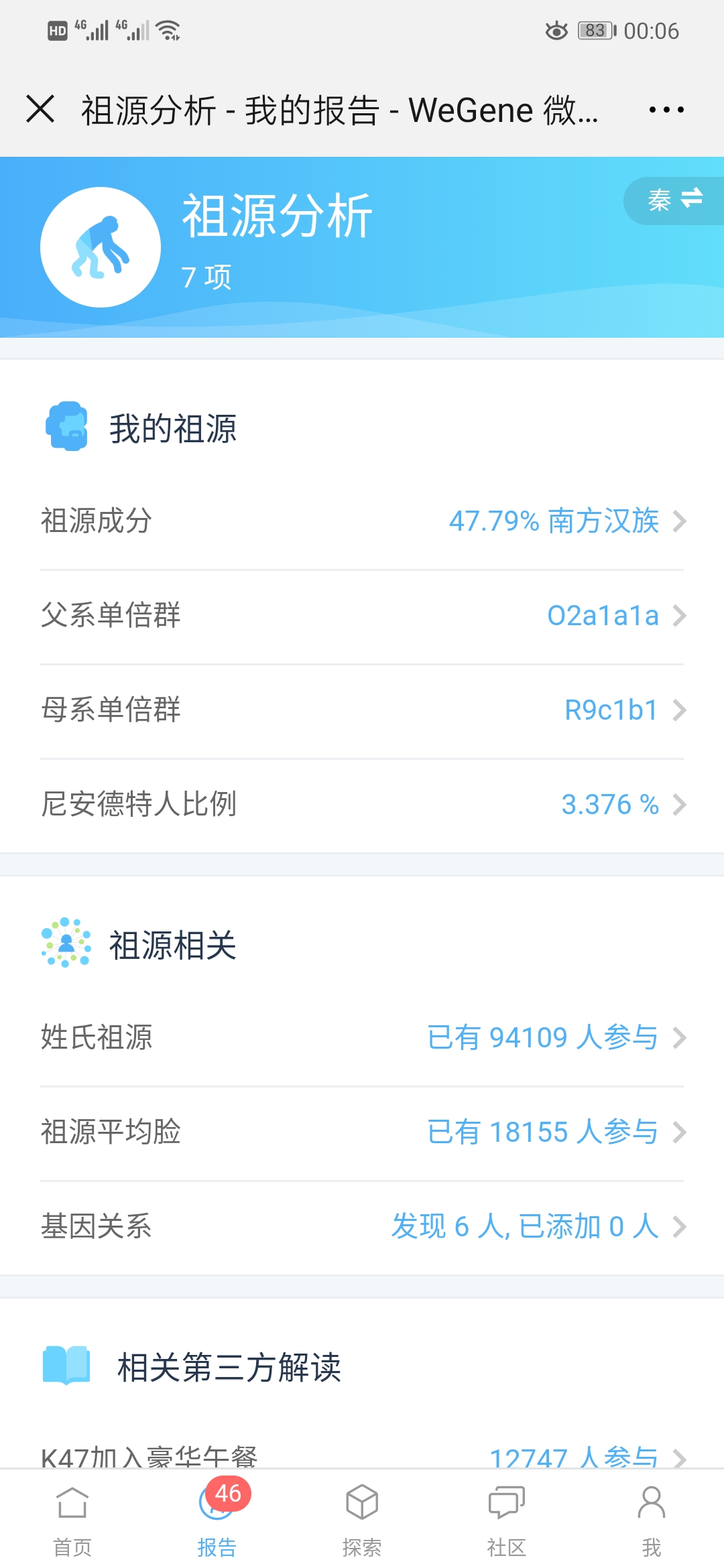Switch to the 探索 explore tab
The image size is (724, 1568).
point(362,1520)
